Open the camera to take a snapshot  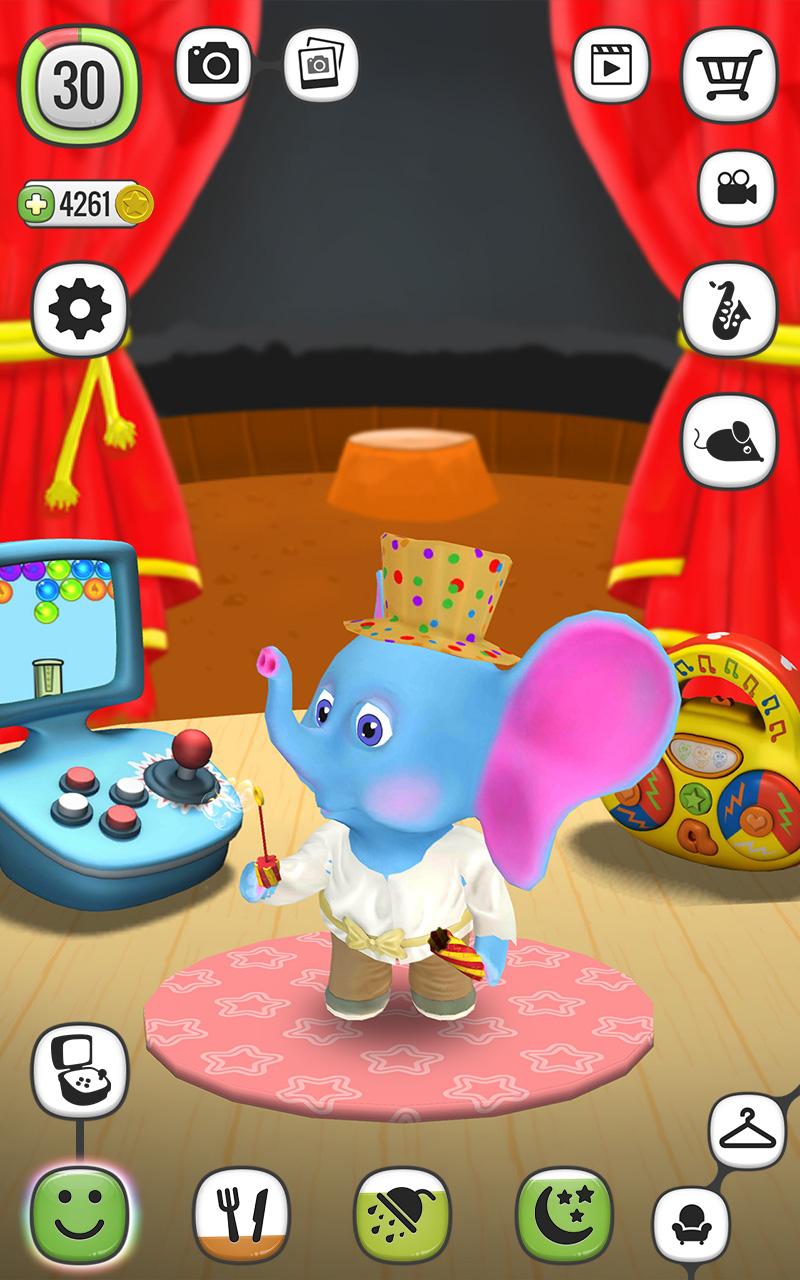(215, 65)
